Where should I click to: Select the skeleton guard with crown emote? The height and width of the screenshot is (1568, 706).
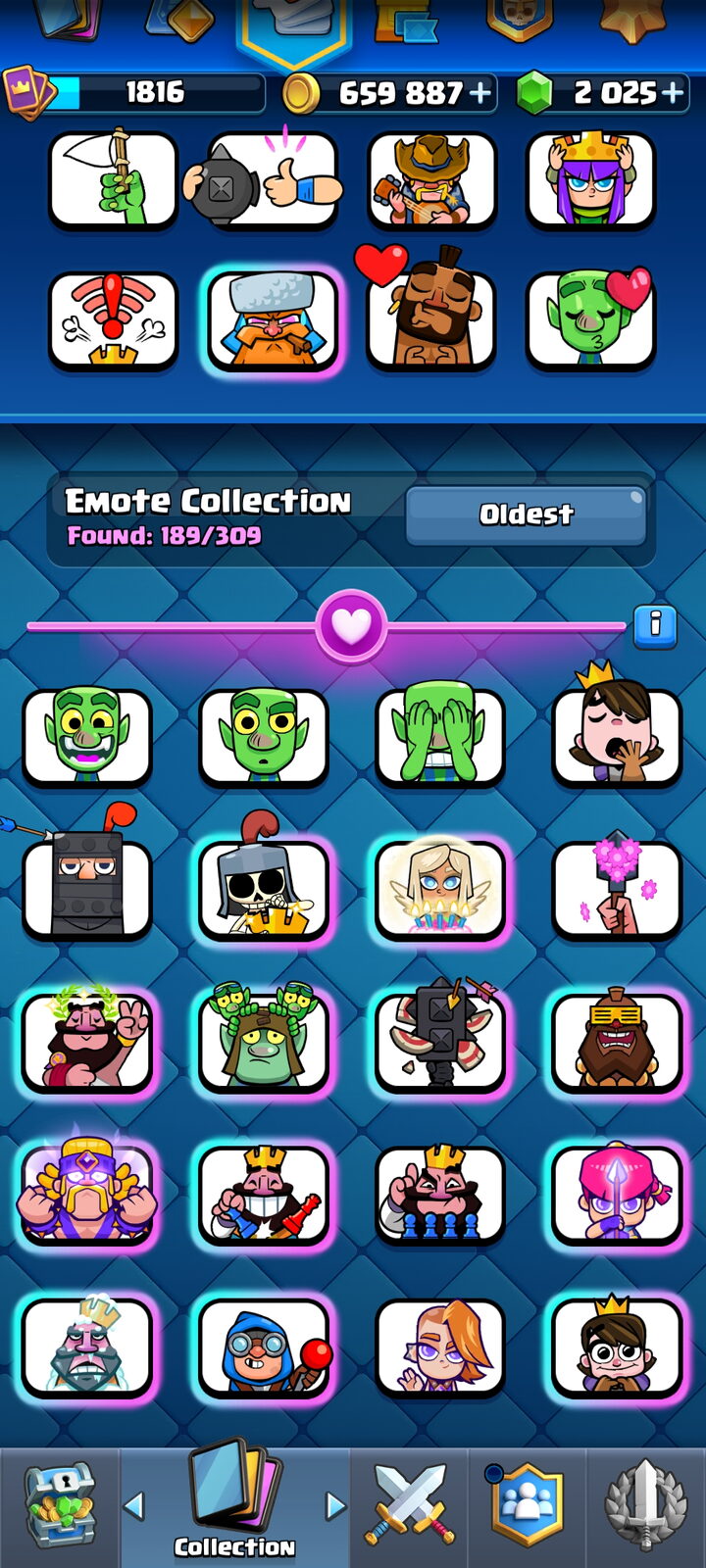click(x=264, y=890)
